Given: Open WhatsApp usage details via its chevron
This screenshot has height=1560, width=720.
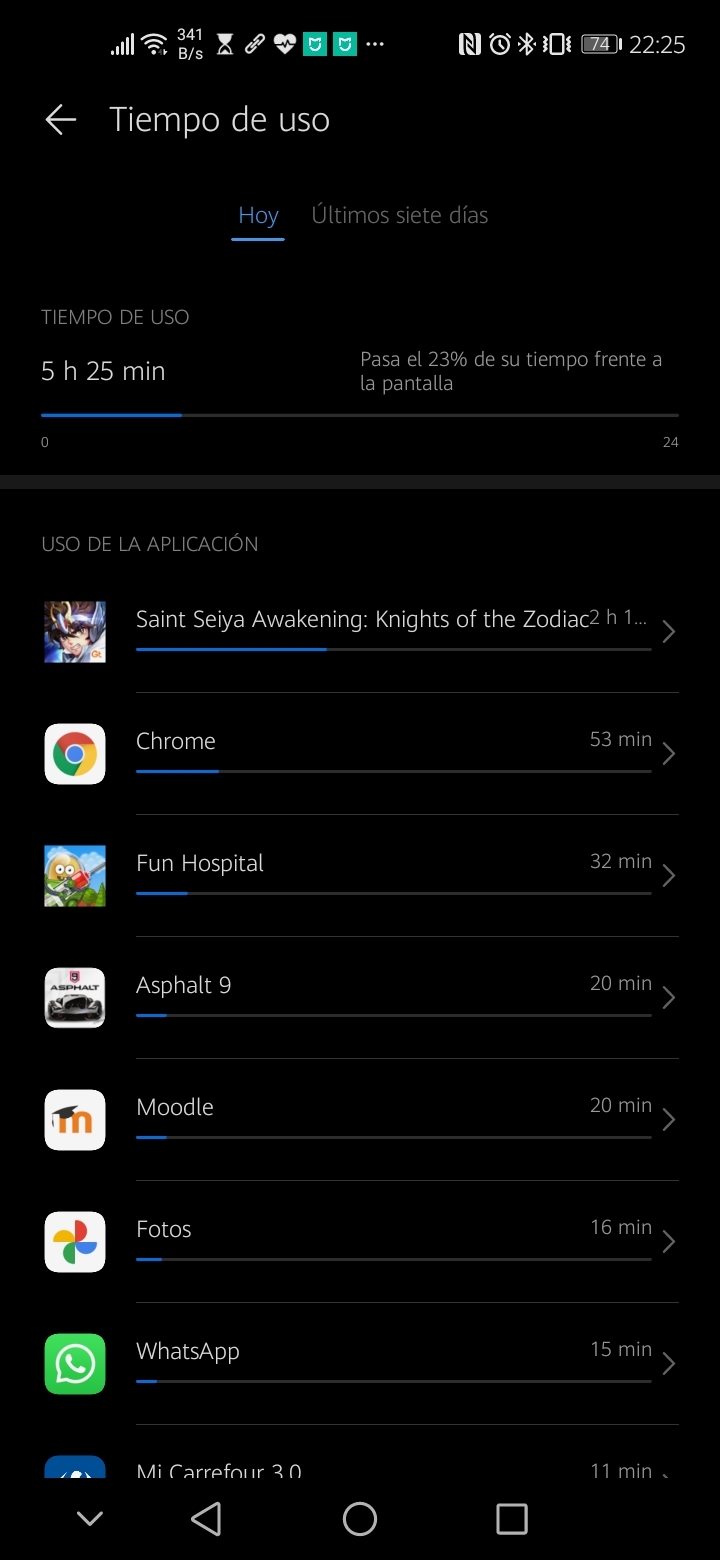Looking at the screenshot, I should tap(668, 1363).
